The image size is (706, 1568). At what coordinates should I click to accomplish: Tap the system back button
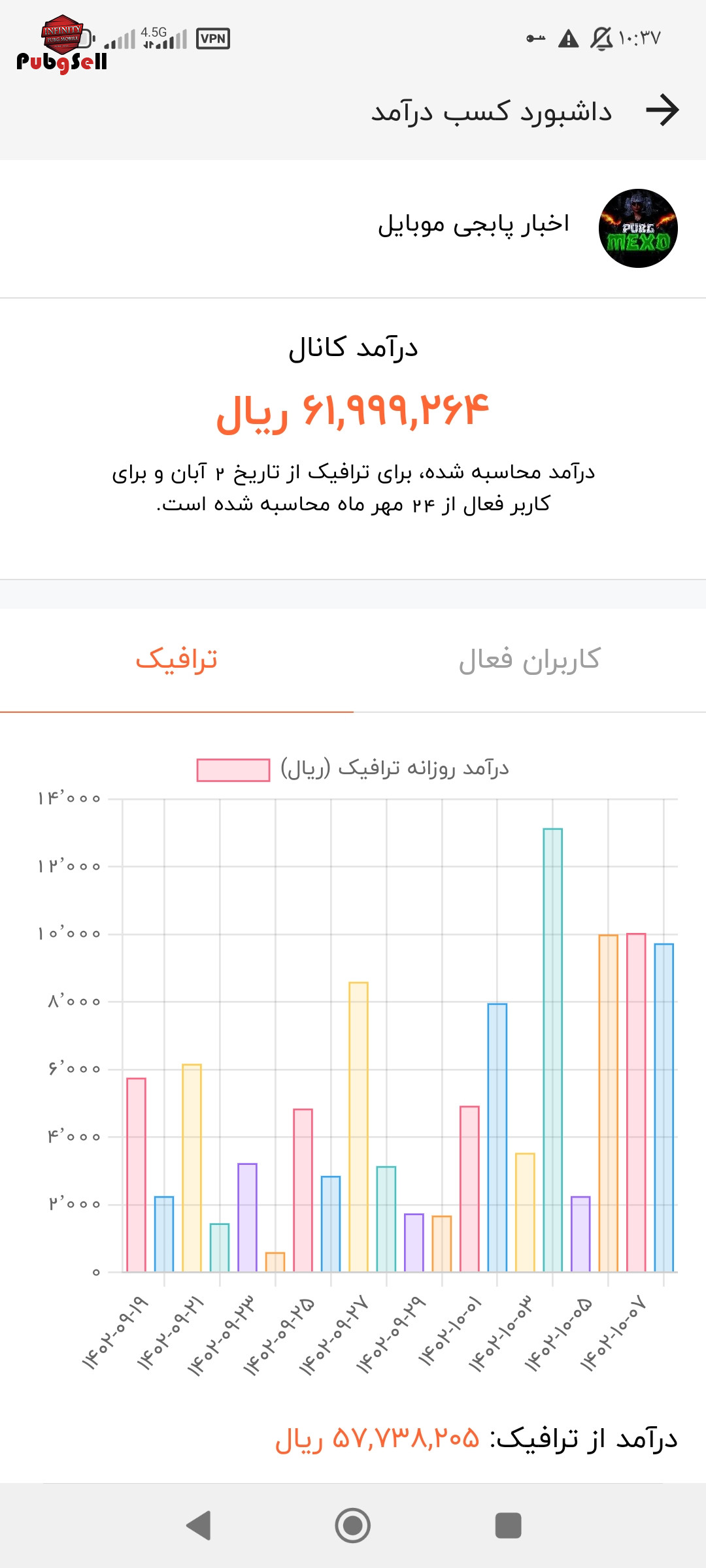click(199, 1526)
